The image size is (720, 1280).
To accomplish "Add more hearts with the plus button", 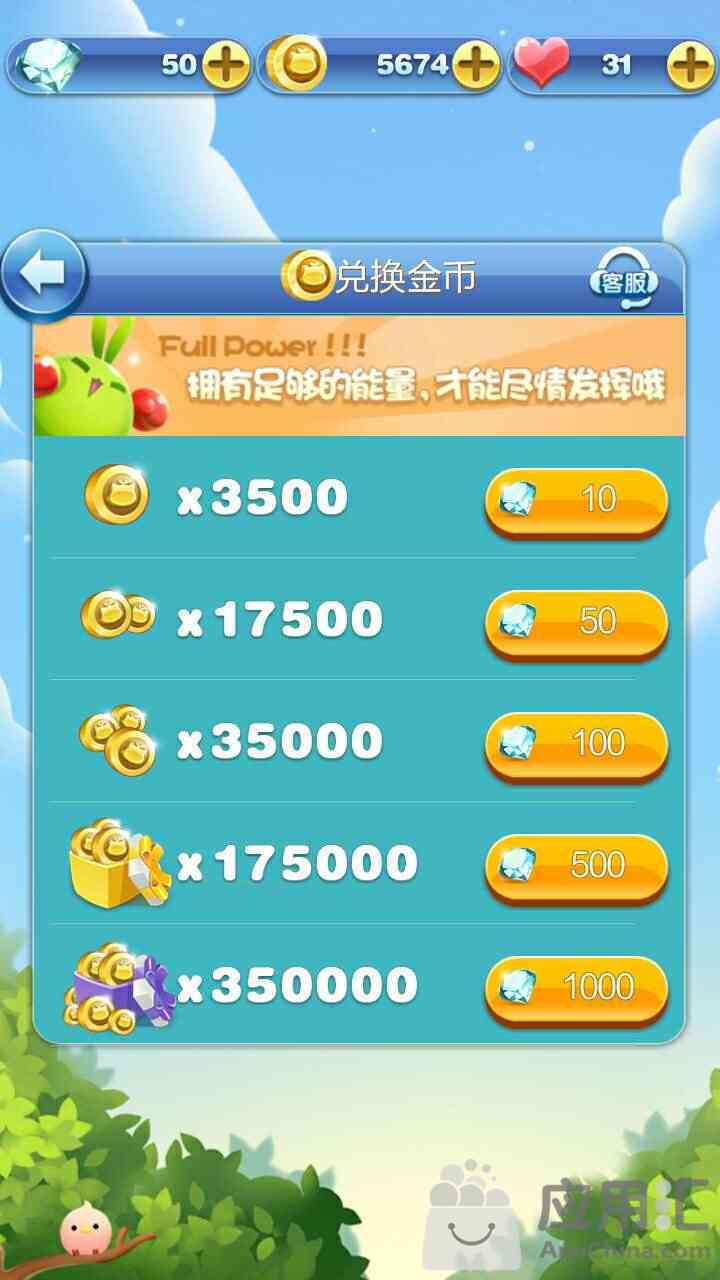I will click(690, 67).
